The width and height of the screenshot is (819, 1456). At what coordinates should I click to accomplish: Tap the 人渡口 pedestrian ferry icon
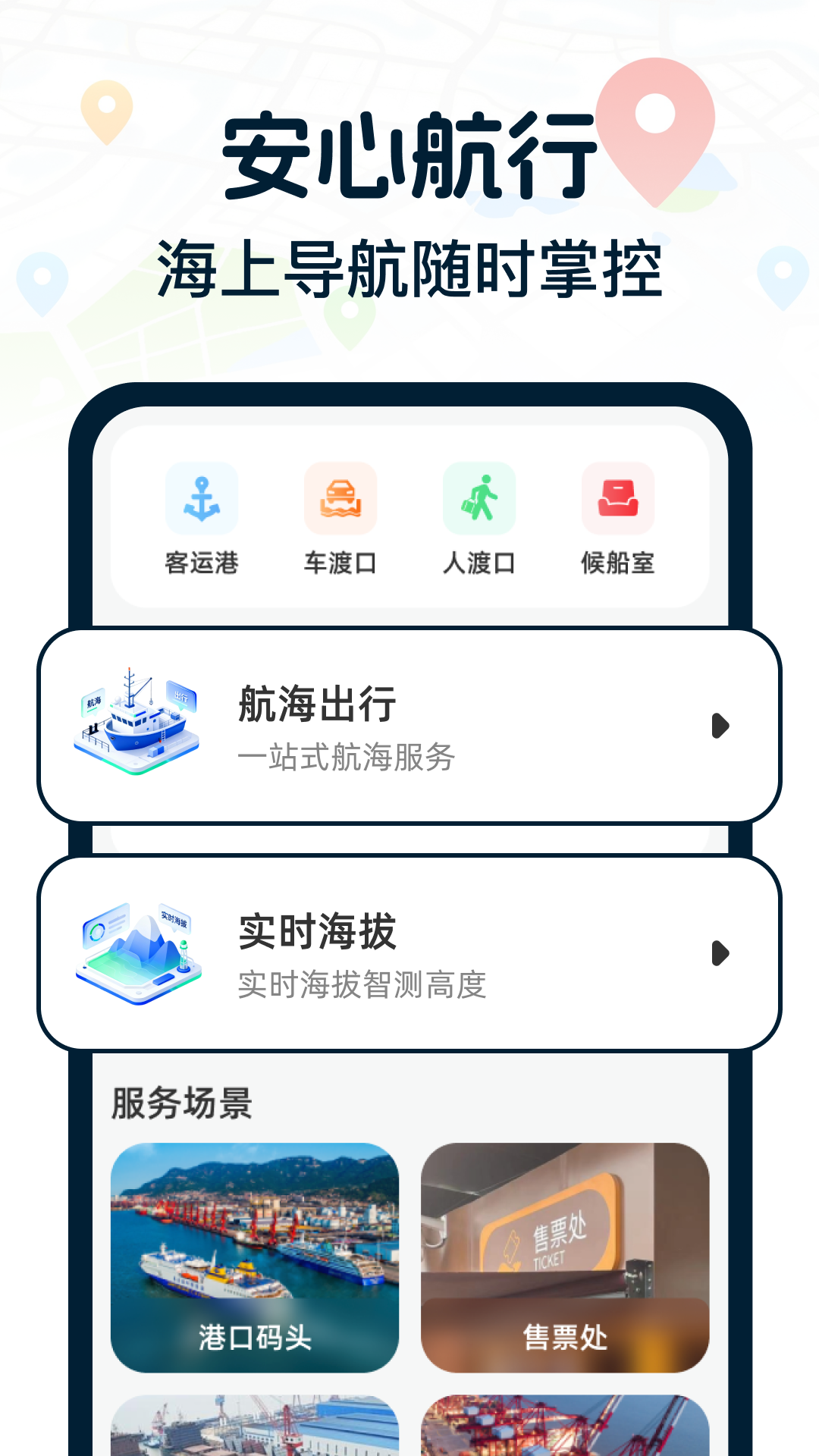tap(478, 499)
